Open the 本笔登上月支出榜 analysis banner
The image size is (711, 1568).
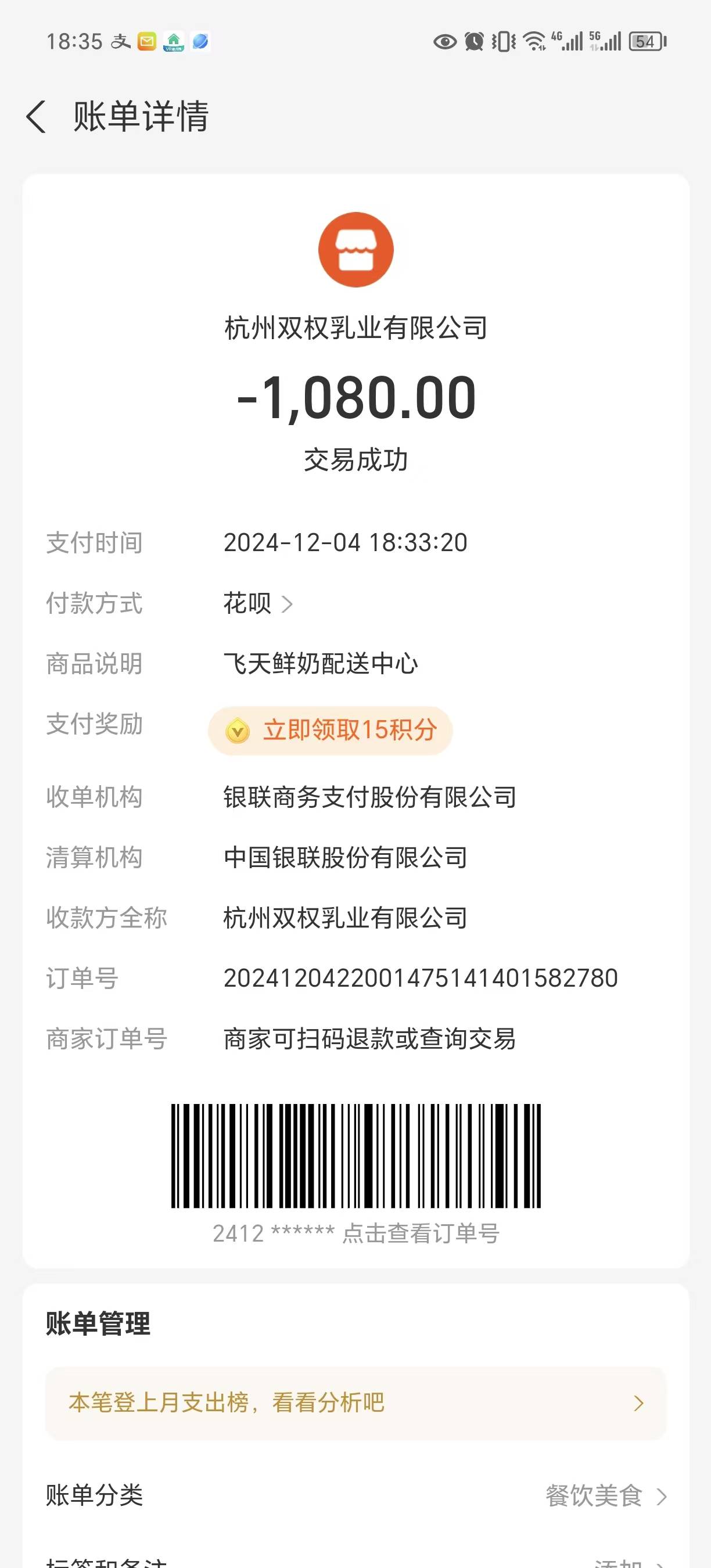pos(355,1403)
